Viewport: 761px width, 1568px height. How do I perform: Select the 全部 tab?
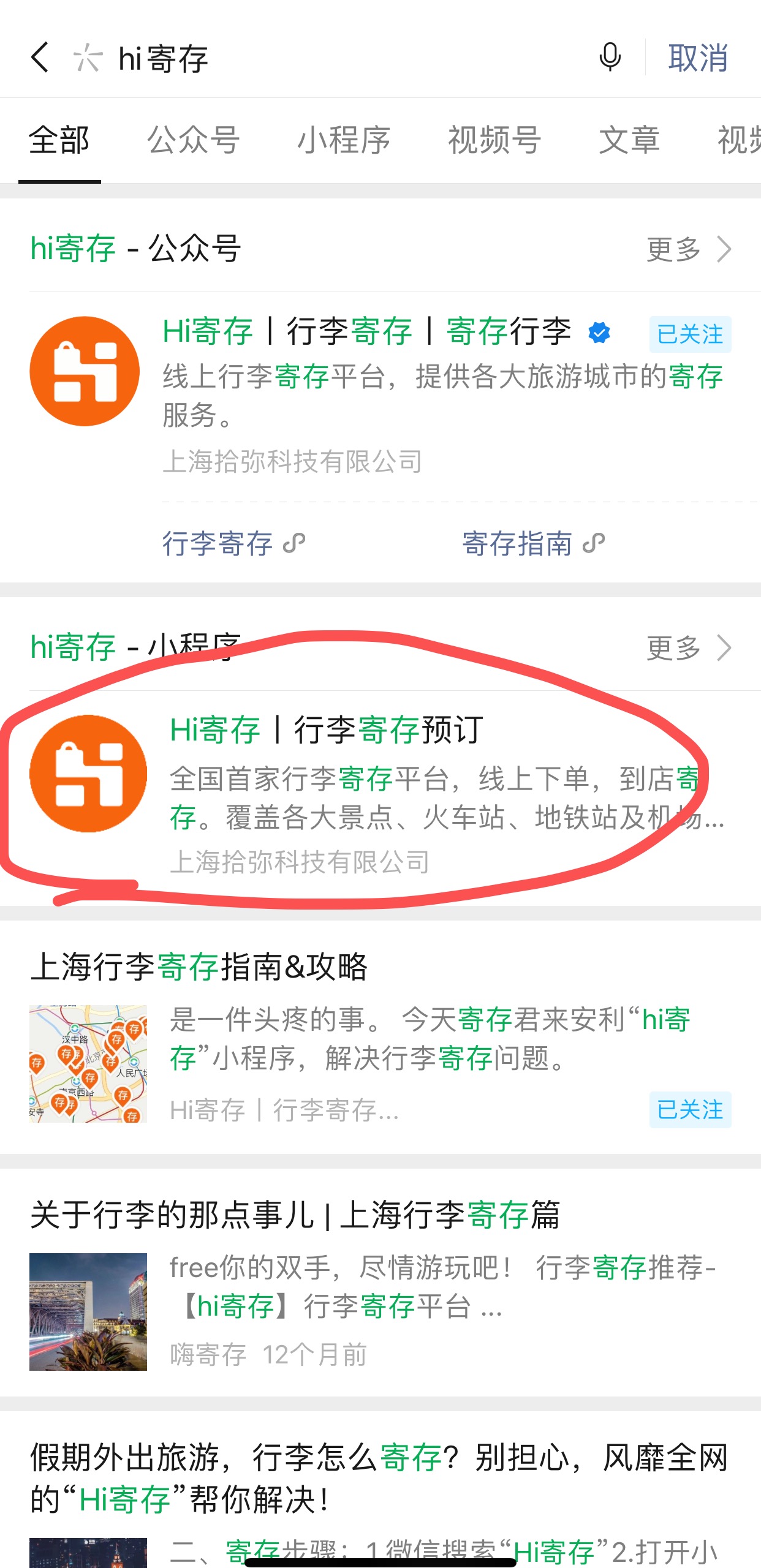[x=59, y=140]
